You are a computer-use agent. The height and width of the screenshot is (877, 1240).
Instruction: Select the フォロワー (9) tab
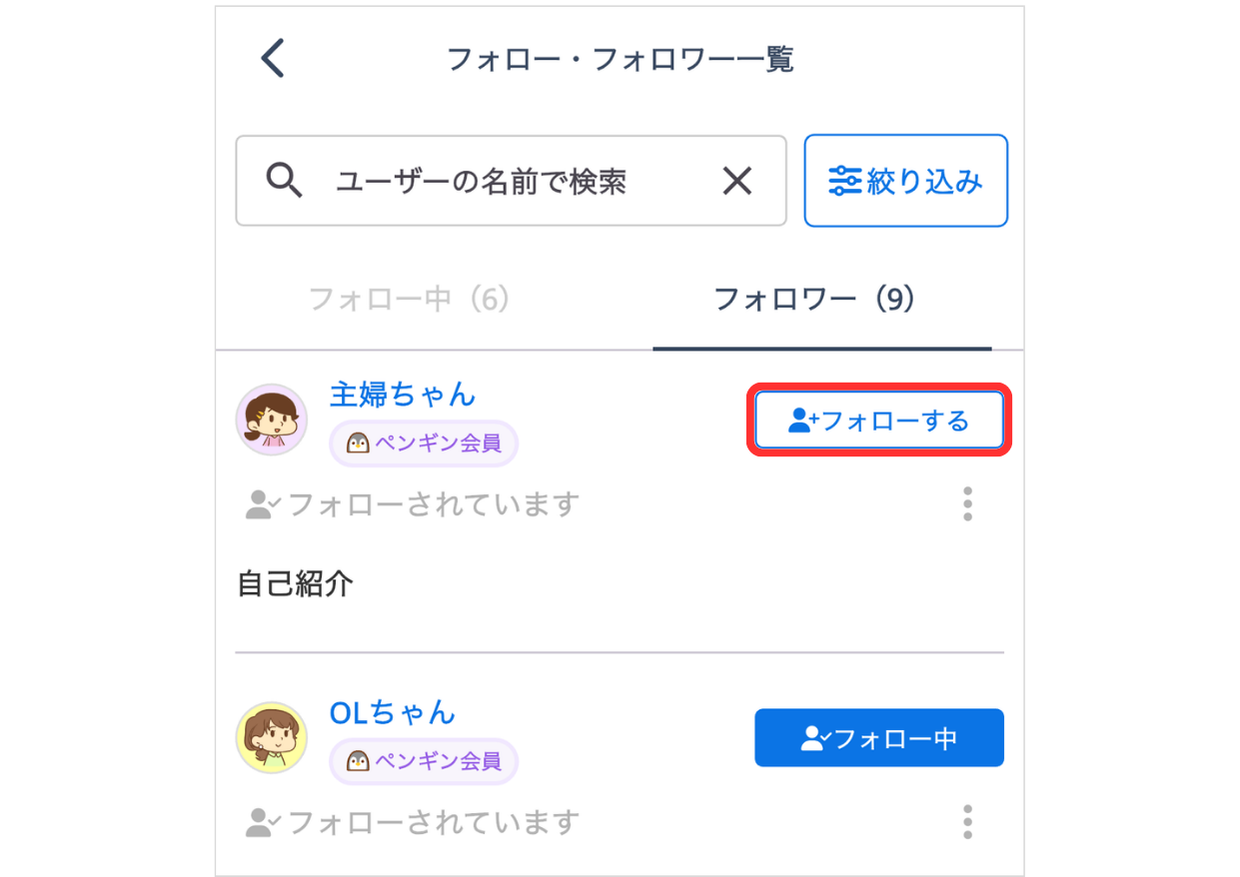pos(815,299)
